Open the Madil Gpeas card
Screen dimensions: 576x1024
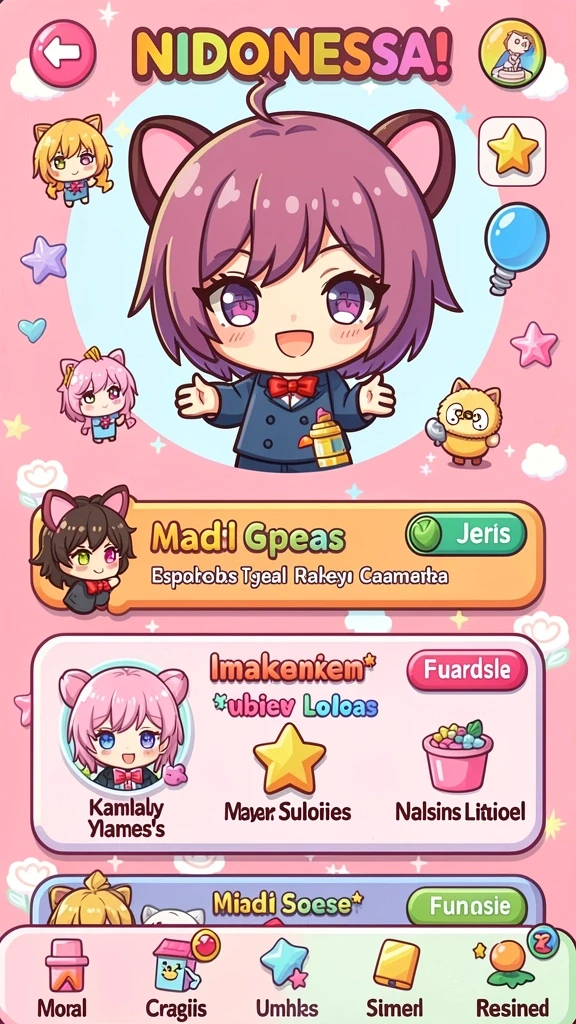pyautogui.click(x=287, y=554)
